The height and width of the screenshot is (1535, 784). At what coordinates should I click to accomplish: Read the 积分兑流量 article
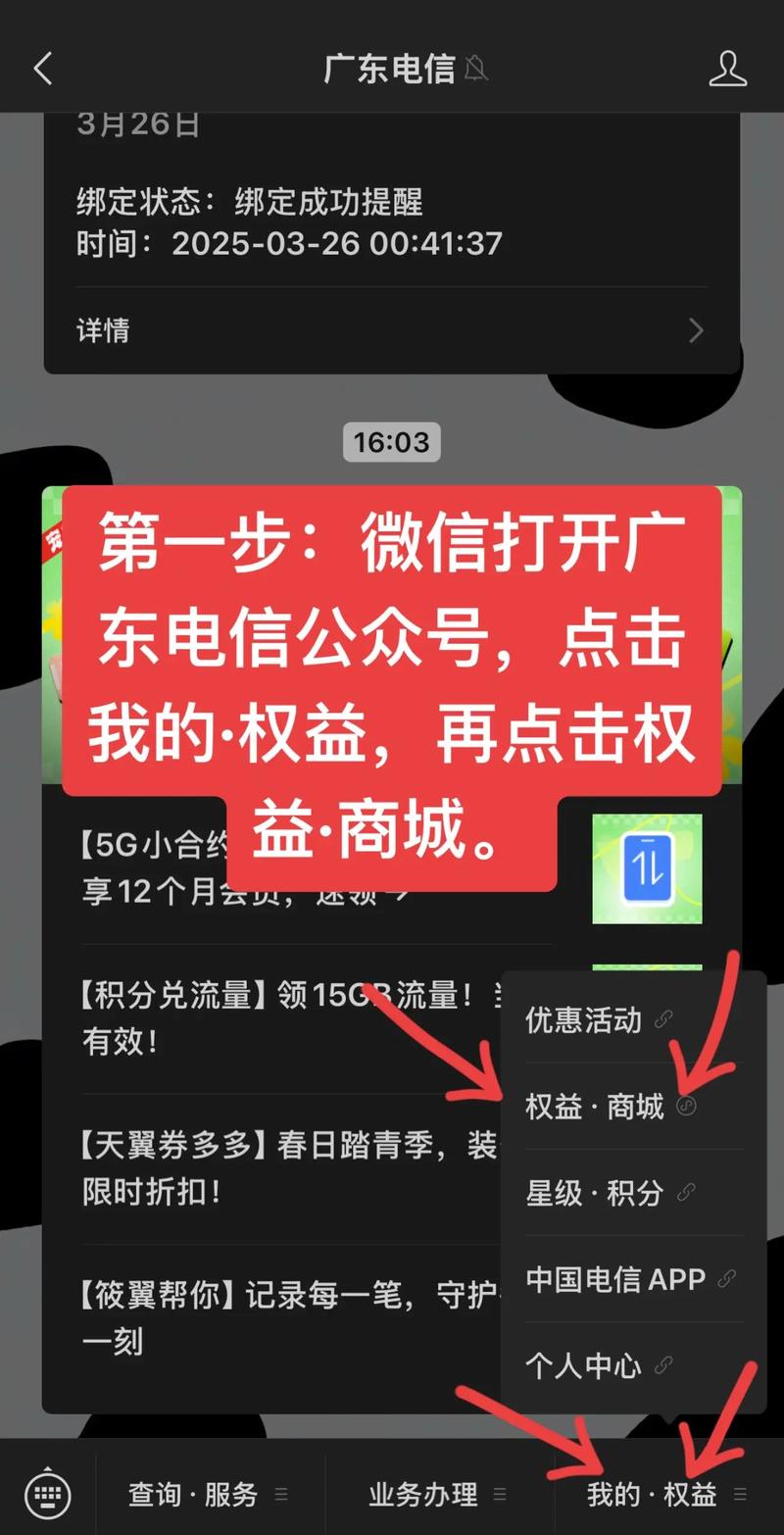pos(284,1018)
